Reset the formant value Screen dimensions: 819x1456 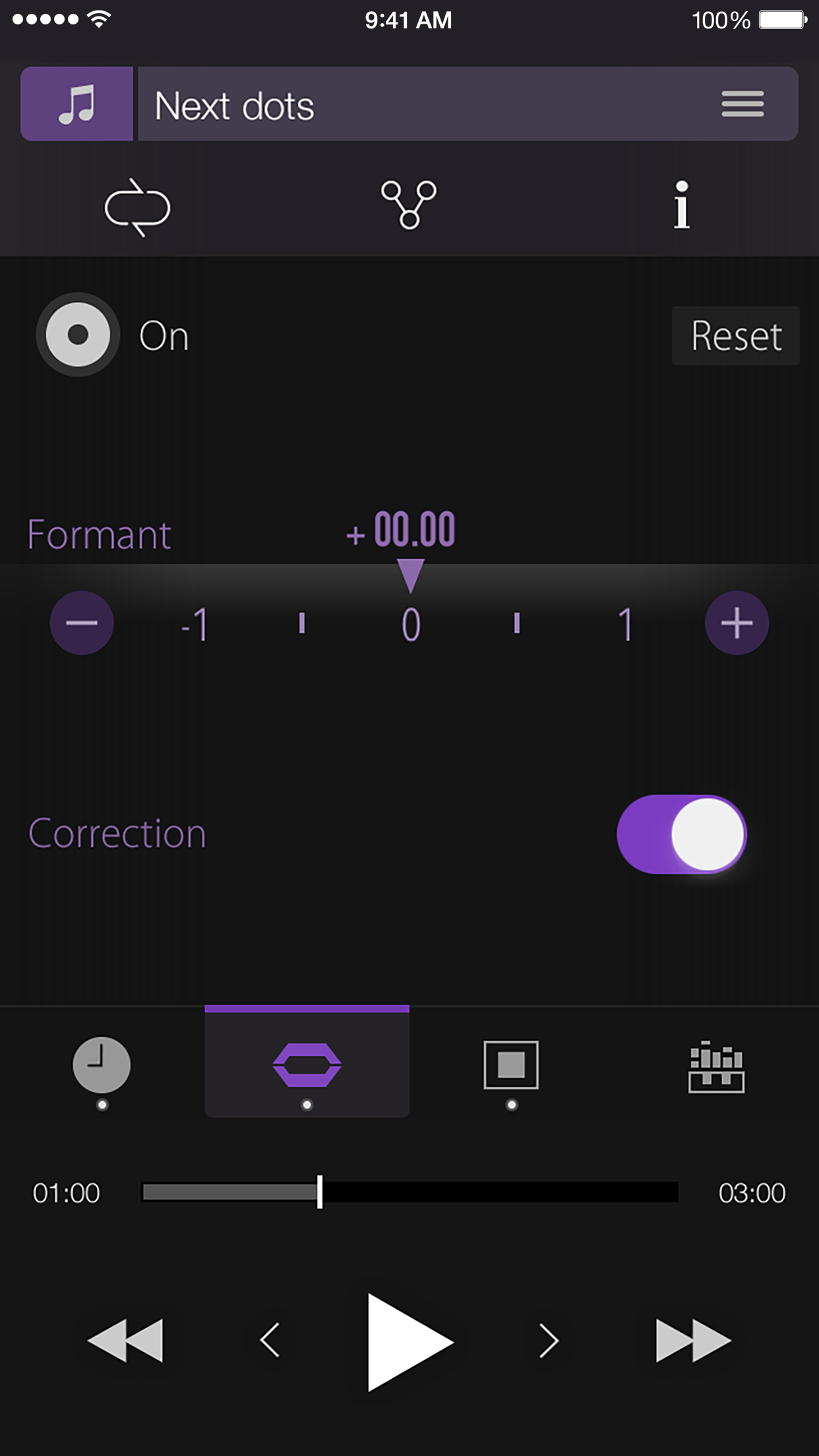735,335
